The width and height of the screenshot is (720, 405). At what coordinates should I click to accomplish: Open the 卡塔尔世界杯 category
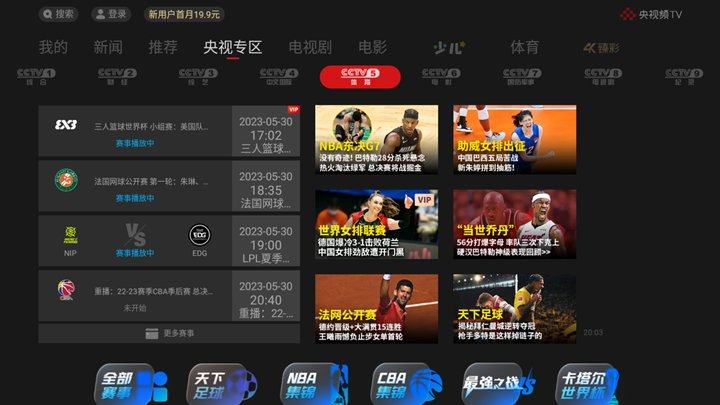592,384
